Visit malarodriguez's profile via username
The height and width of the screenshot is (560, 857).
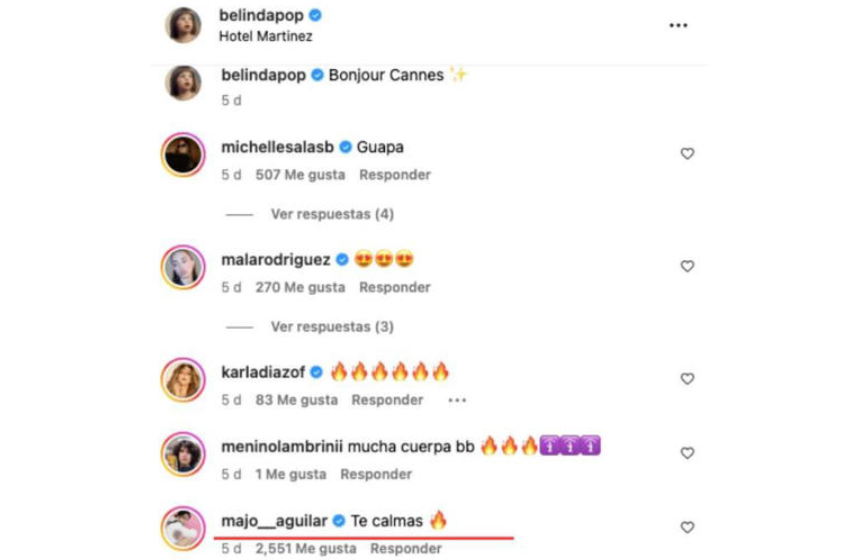275,260
